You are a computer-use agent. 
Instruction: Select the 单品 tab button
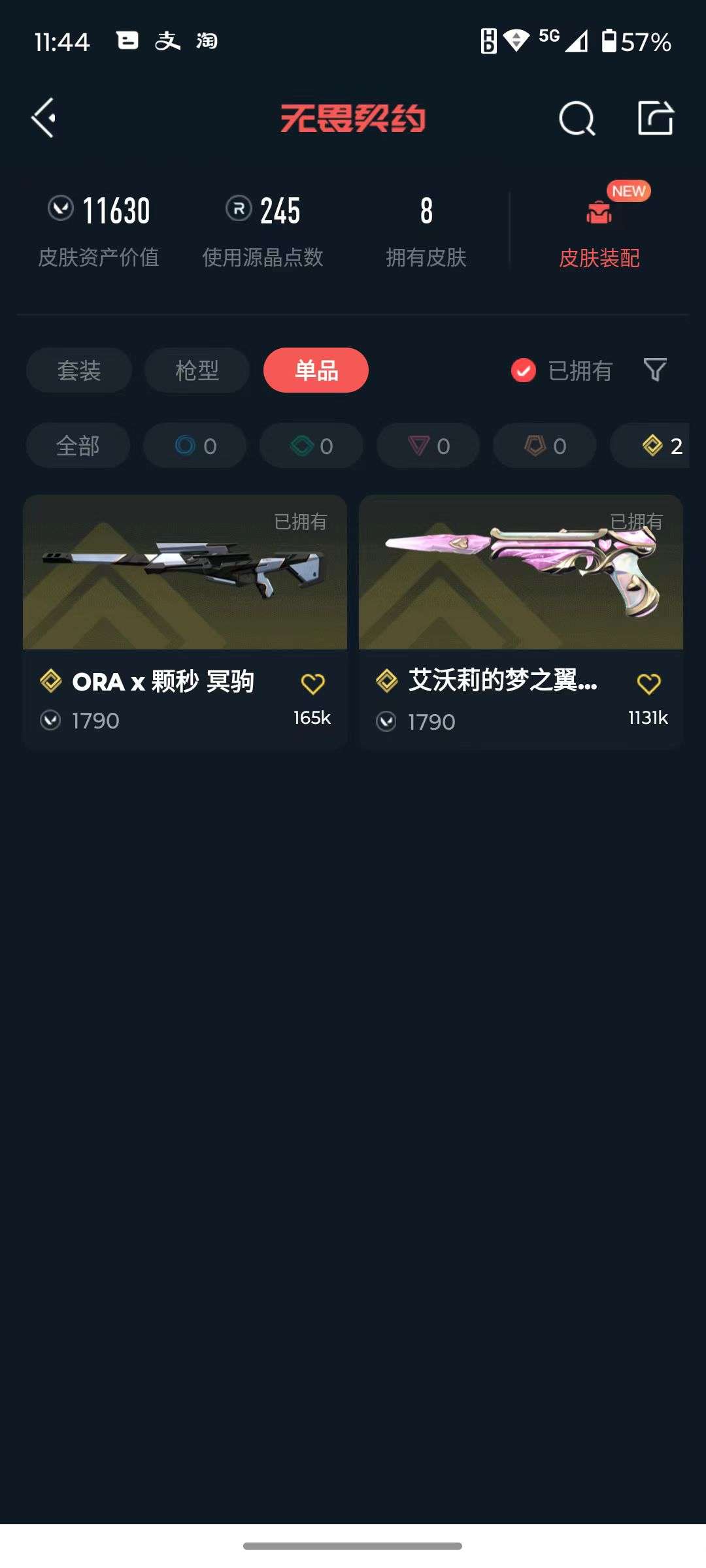(x=316, y=370)
